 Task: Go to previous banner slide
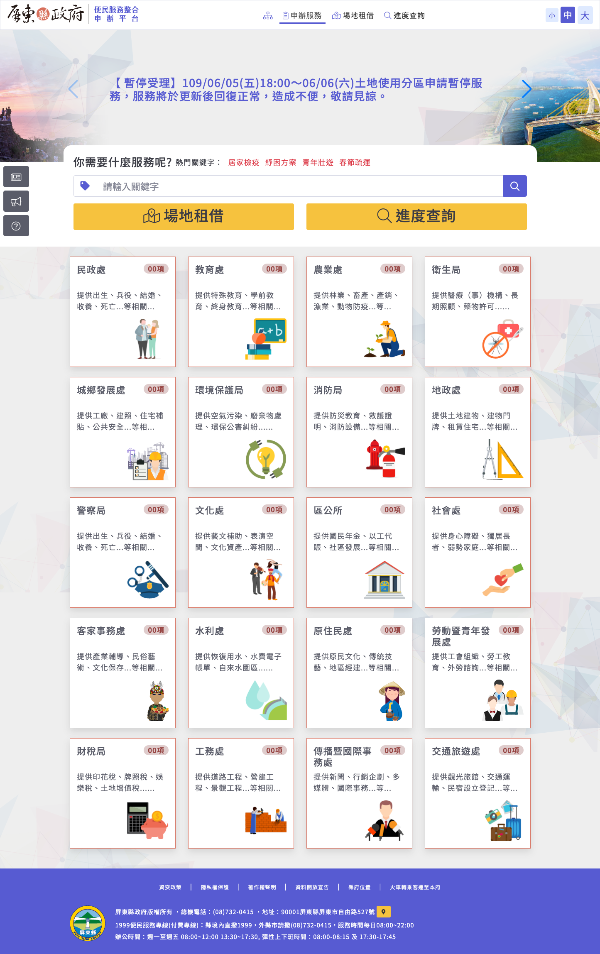(x=73, y=89)
